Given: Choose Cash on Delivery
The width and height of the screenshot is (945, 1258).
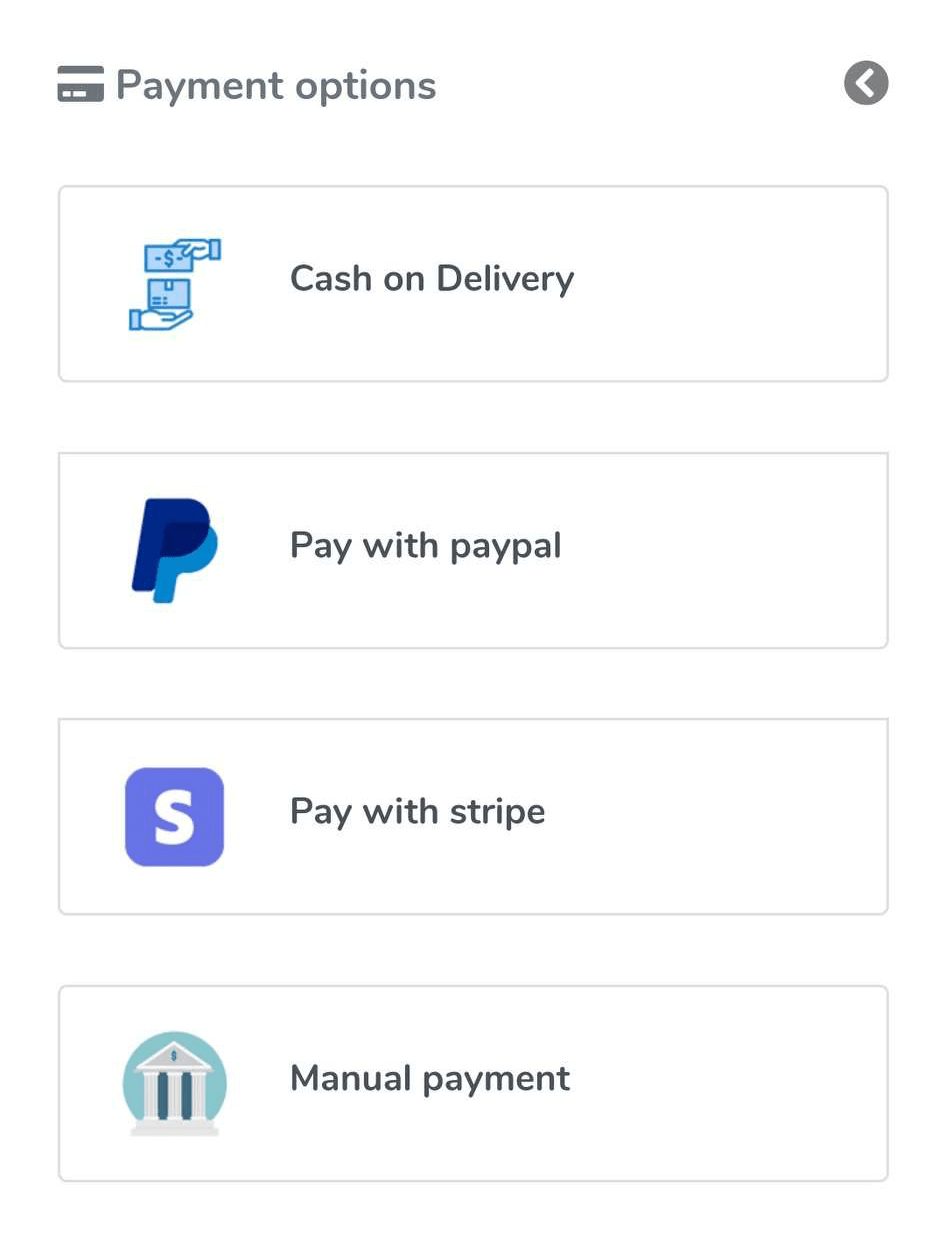Looking at the screenshot, I should (473, 283).
